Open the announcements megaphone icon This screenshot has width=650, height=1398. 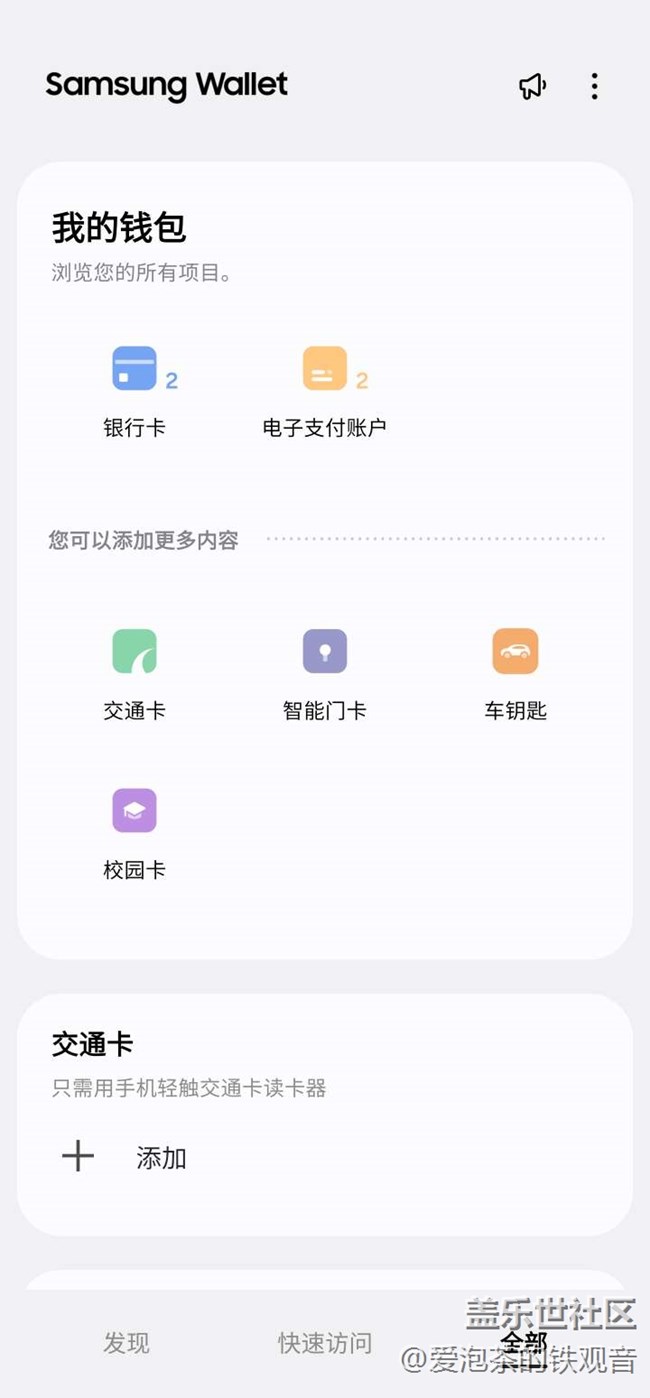532,87
